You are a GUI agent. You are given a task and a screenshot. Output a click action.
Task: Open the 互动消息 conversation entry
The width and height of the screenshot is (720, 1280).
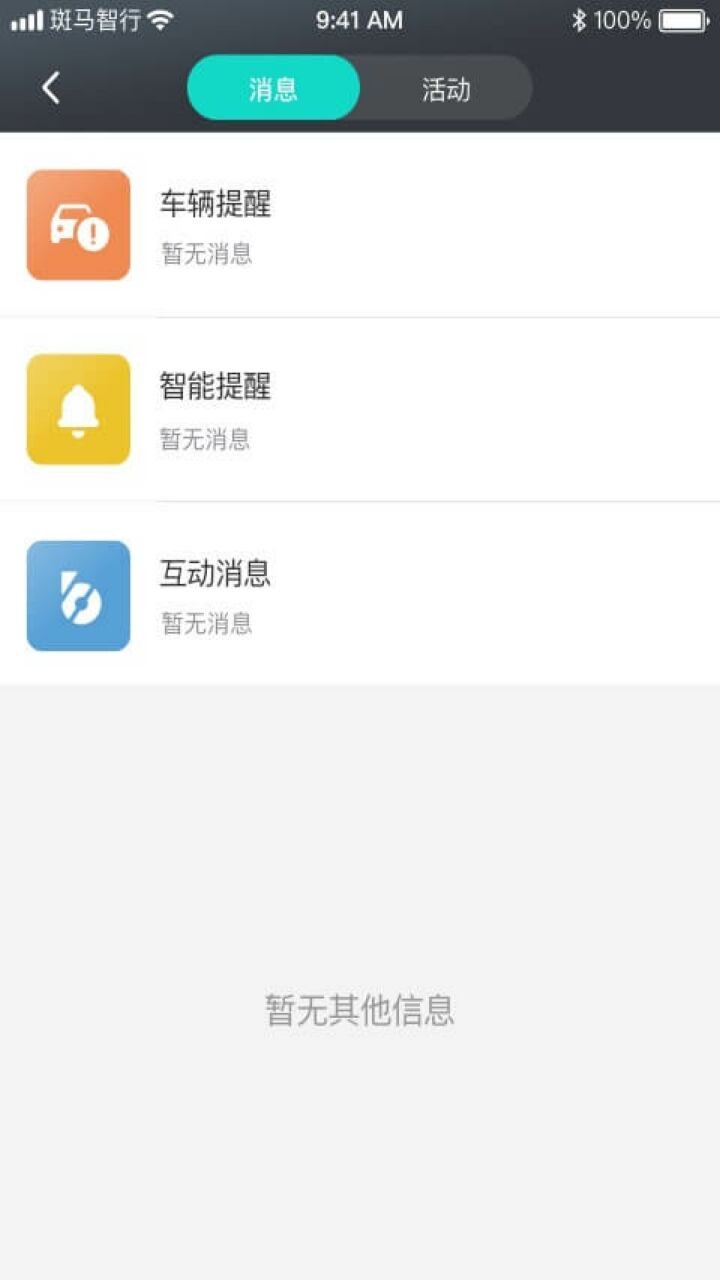coord(360,595)
